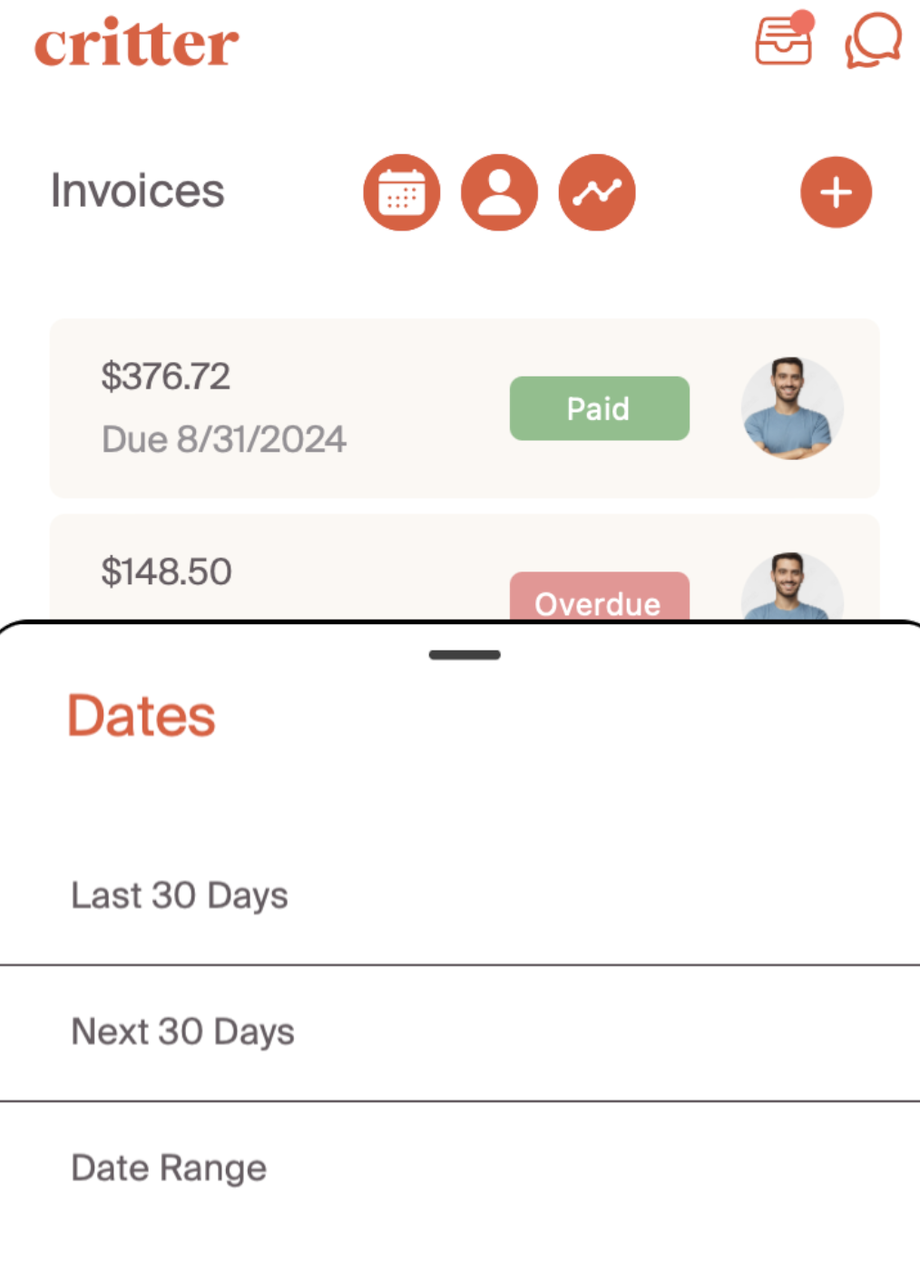Open the inbox tray icon
Image resolution: width=920 pixels, height=1281 pixels.
coord(783,41)
